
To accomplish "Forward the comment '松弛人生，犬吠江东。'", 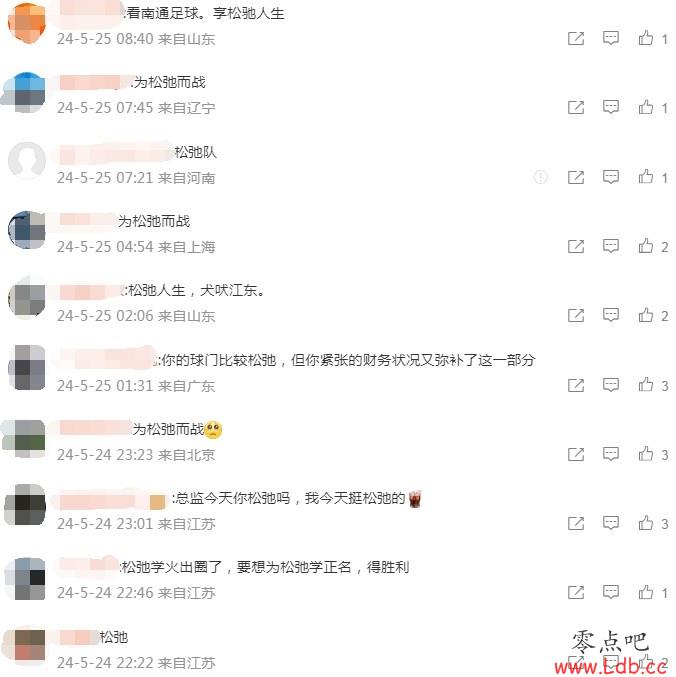I will [576, 316].
